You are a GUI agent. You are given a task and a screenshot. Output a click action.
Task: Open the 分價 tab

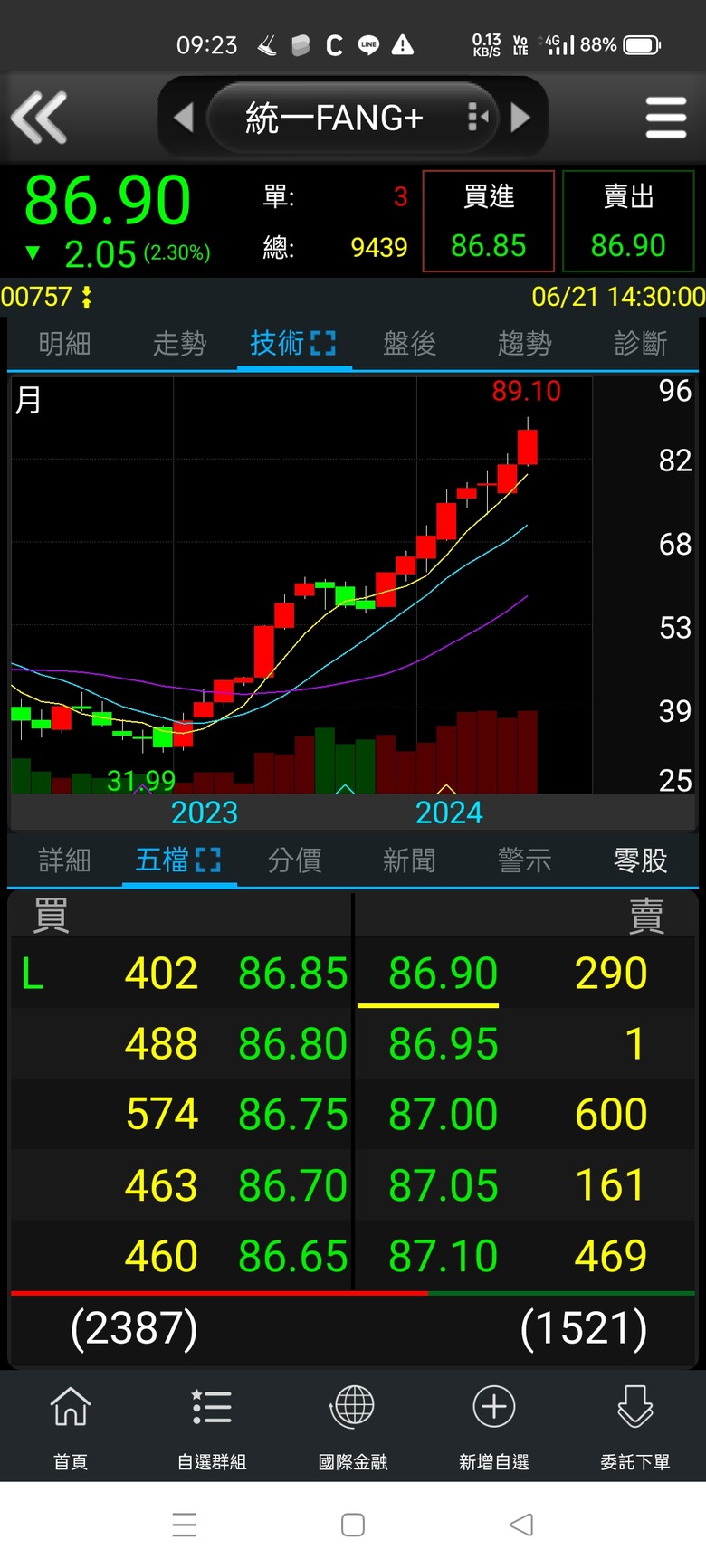[x=294, y=860]
